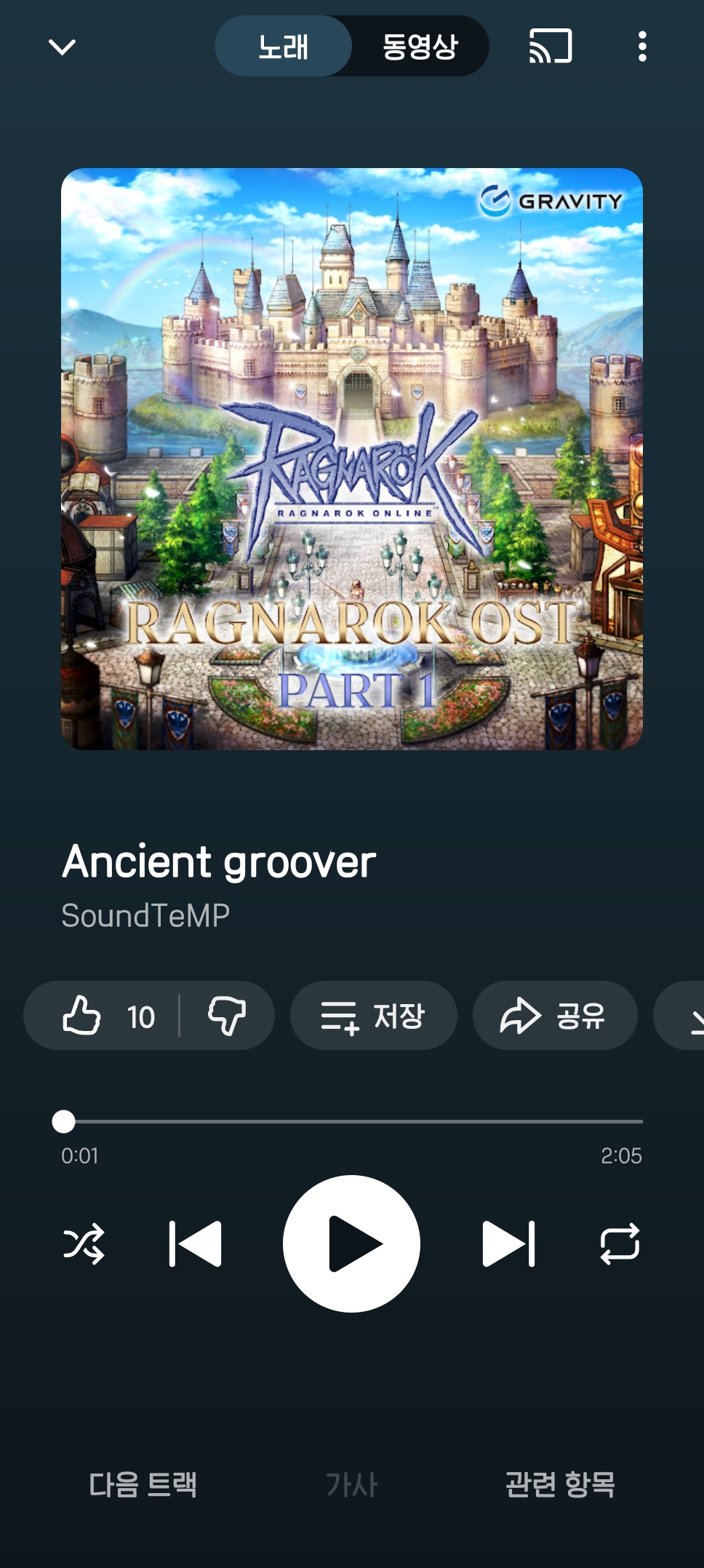Dislike this song with thumbs down
704x1568 pixels.
click(x=227, y=1015)
